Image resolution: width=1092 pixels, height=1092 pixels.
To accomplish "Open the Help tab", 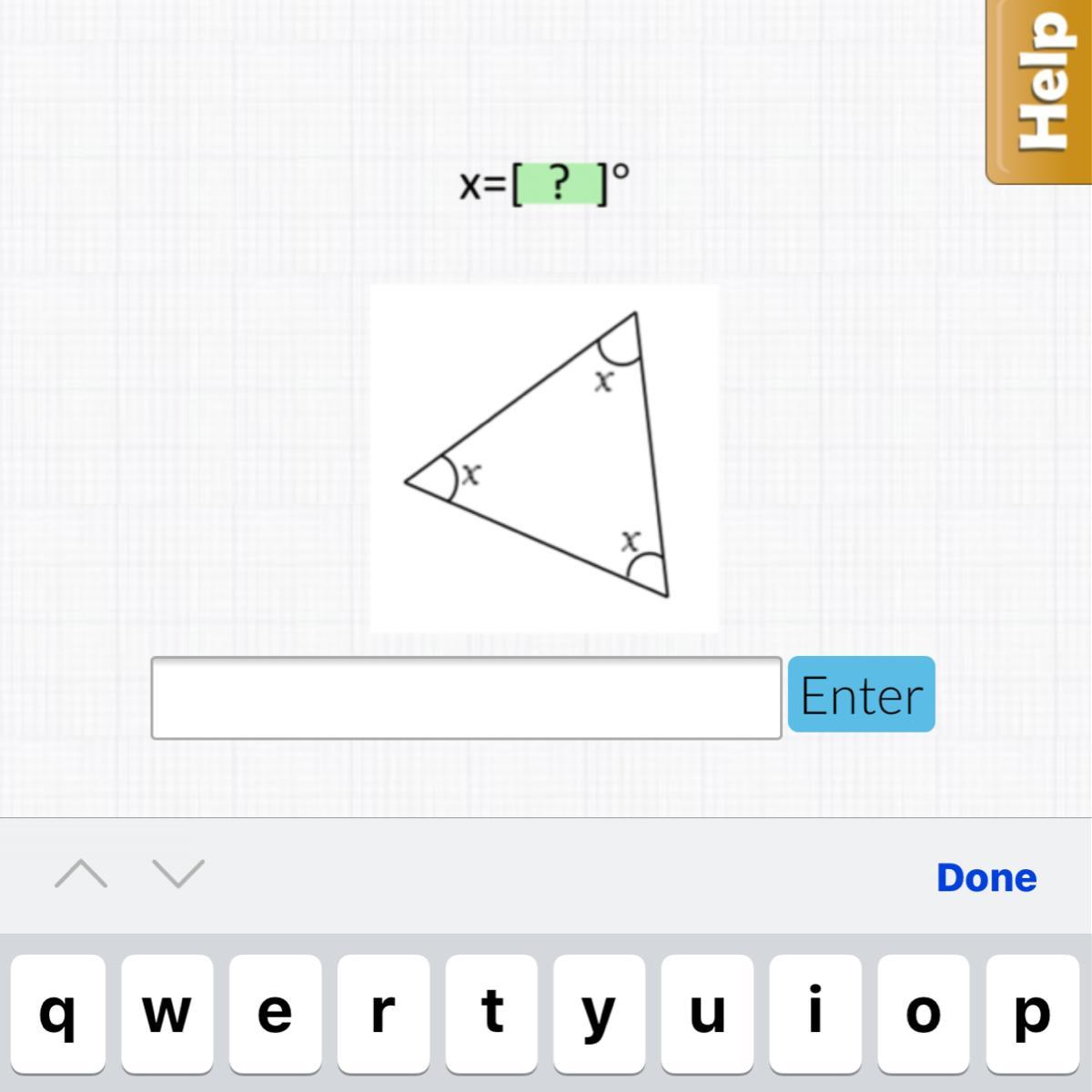I will [1039, 91].
